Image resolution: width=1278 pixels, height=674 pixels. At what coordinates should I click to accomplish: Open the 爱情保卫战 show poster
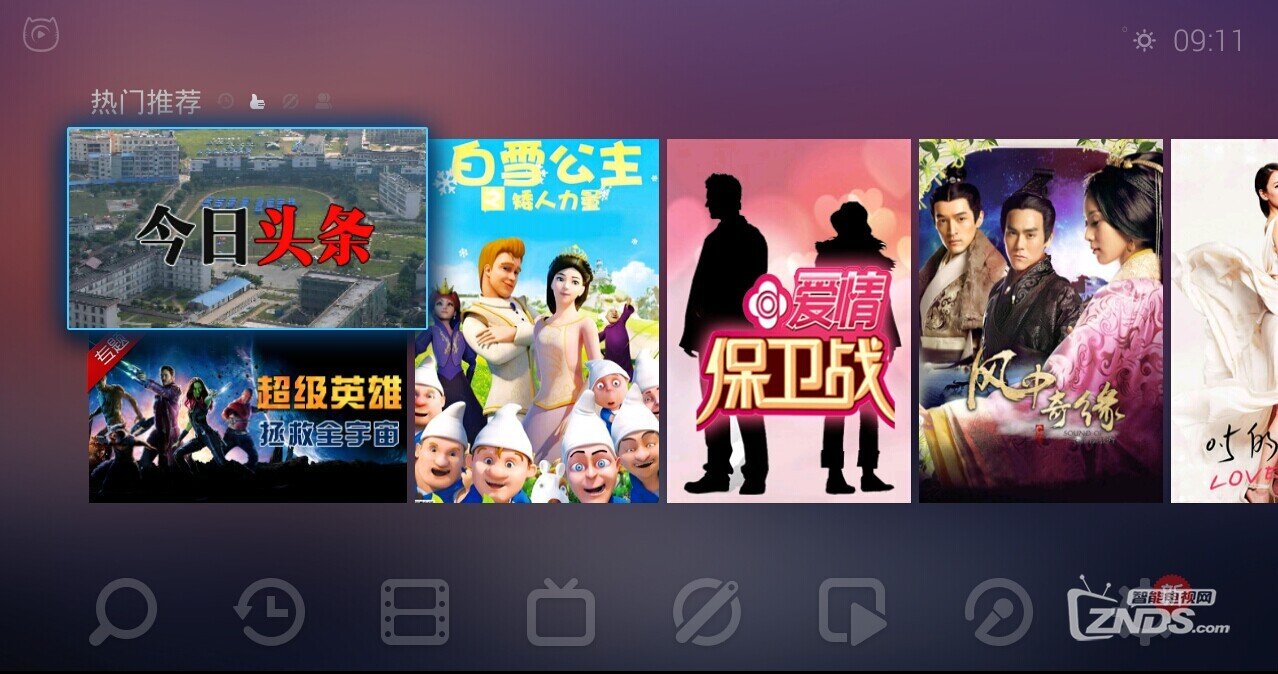point(789,320)
